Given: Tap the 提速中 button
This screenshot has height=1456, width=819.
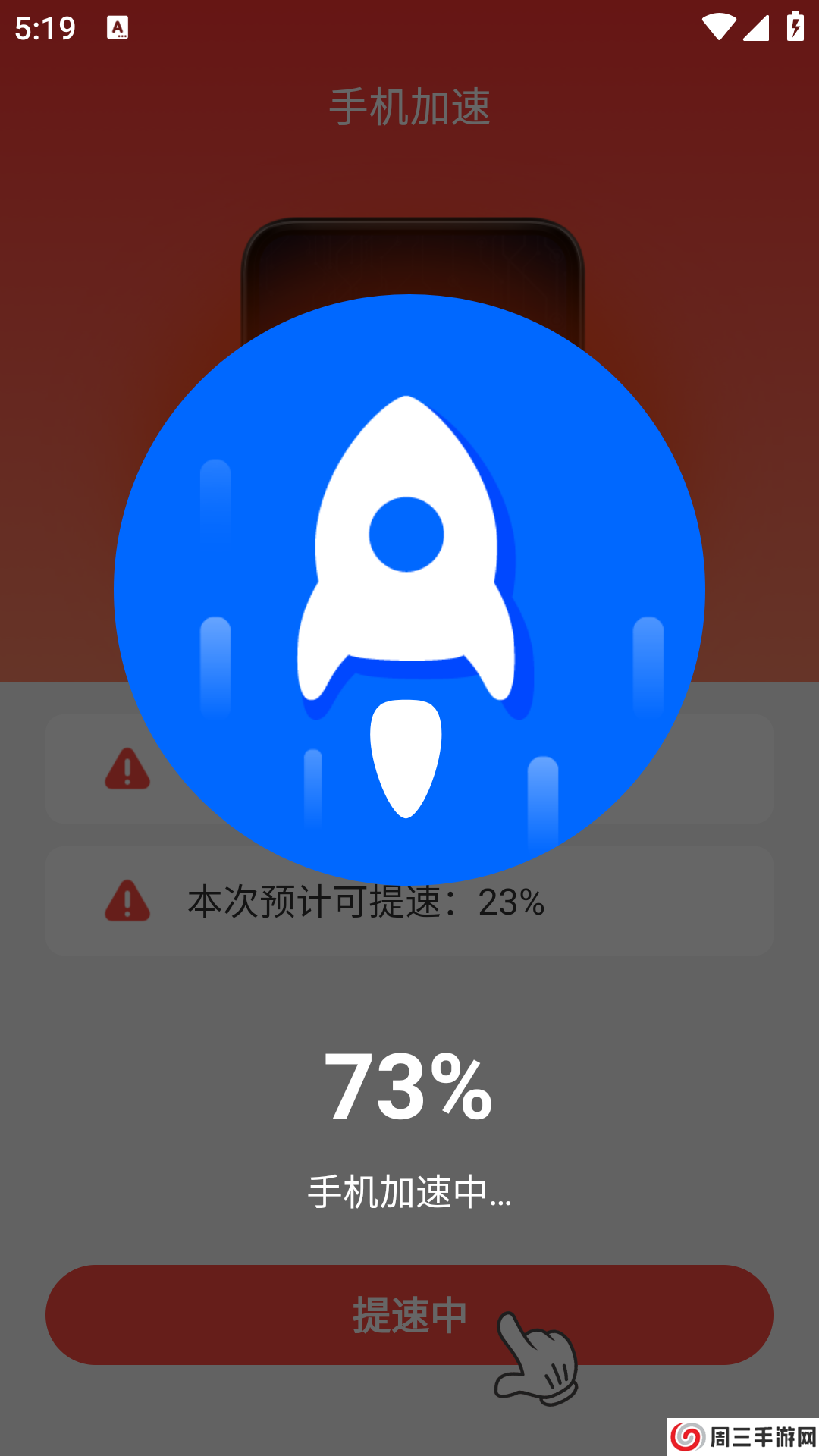Looking at the screenshot, I should pyautogui.click(x=409, y=1316).
